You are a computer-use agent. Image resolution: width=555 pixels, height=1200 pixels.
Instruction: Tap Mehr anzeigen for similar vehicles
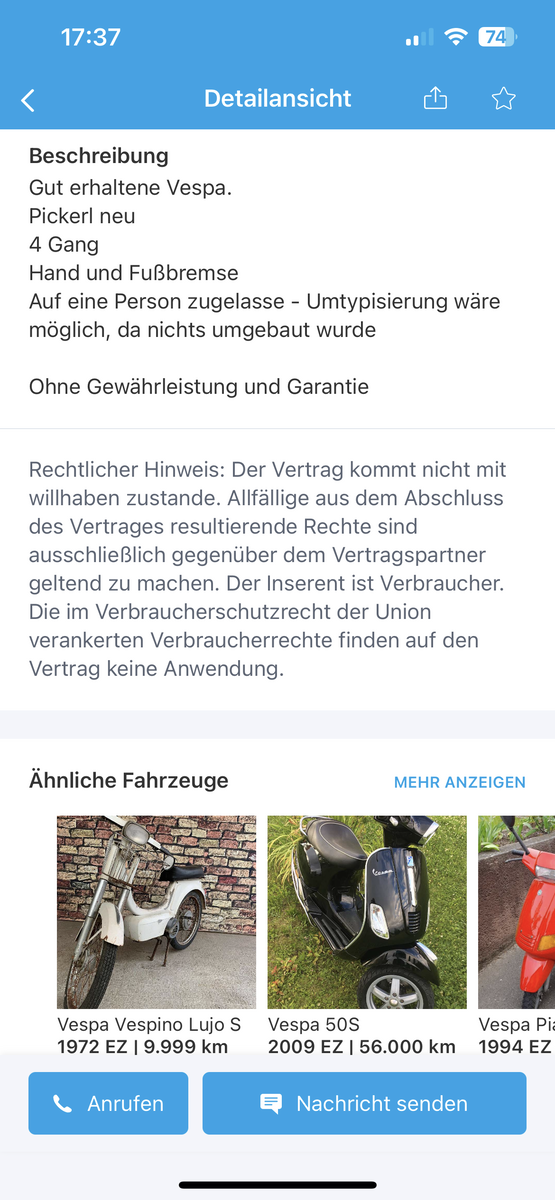460,782
